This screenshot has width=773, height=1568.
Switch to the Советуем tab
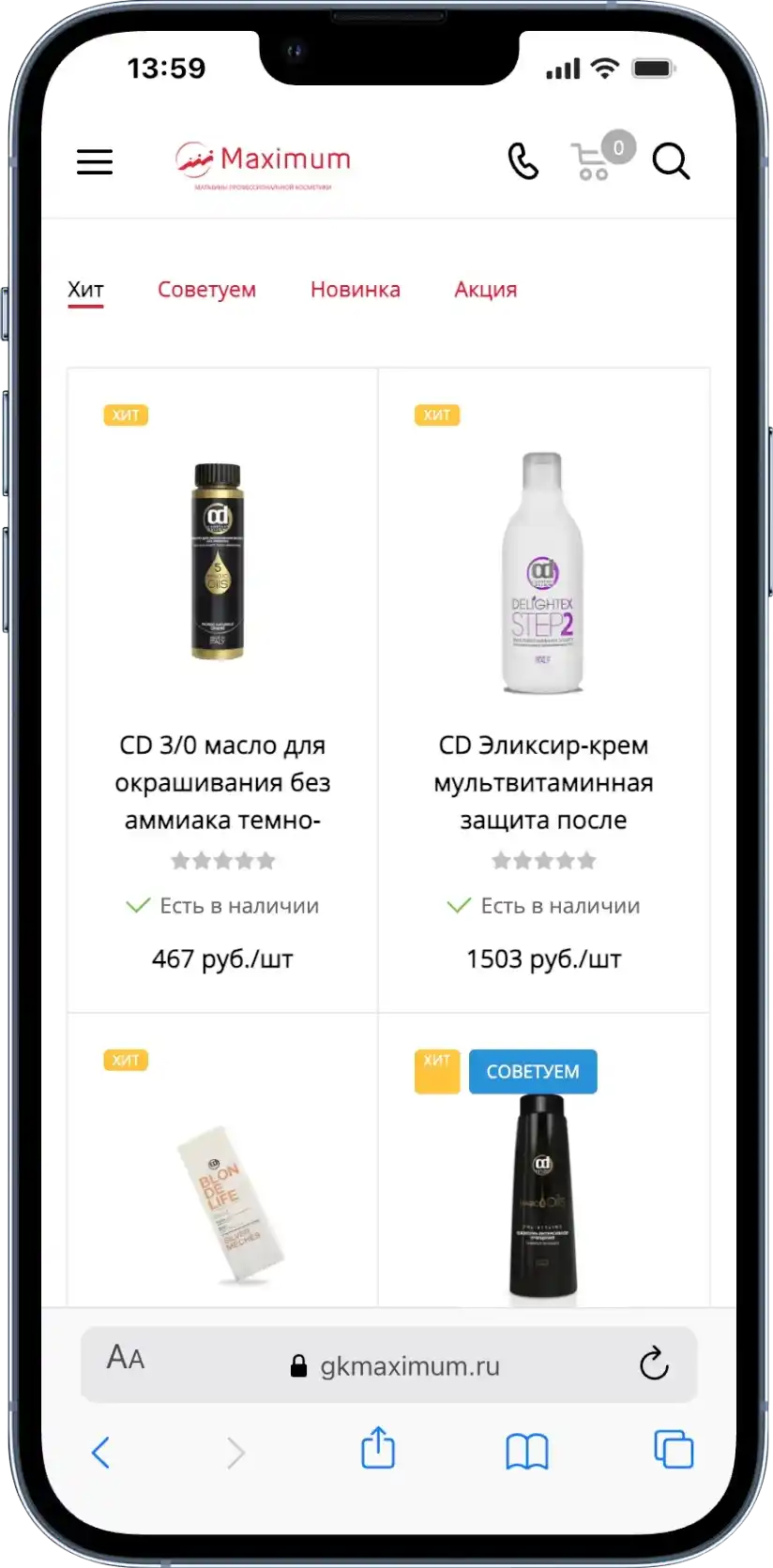coord(206,290)
